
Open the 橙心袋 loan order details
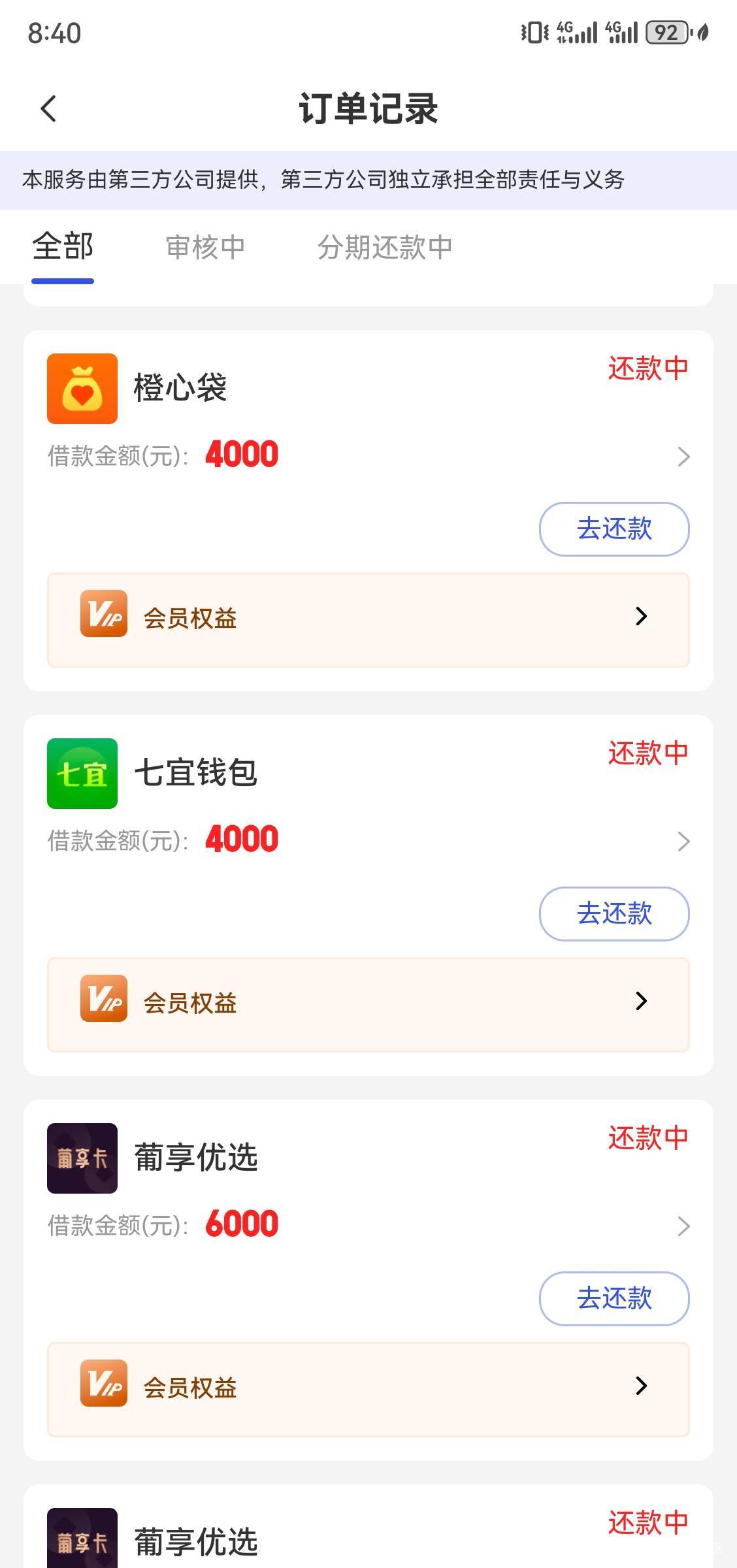click(x=683, y=456)
